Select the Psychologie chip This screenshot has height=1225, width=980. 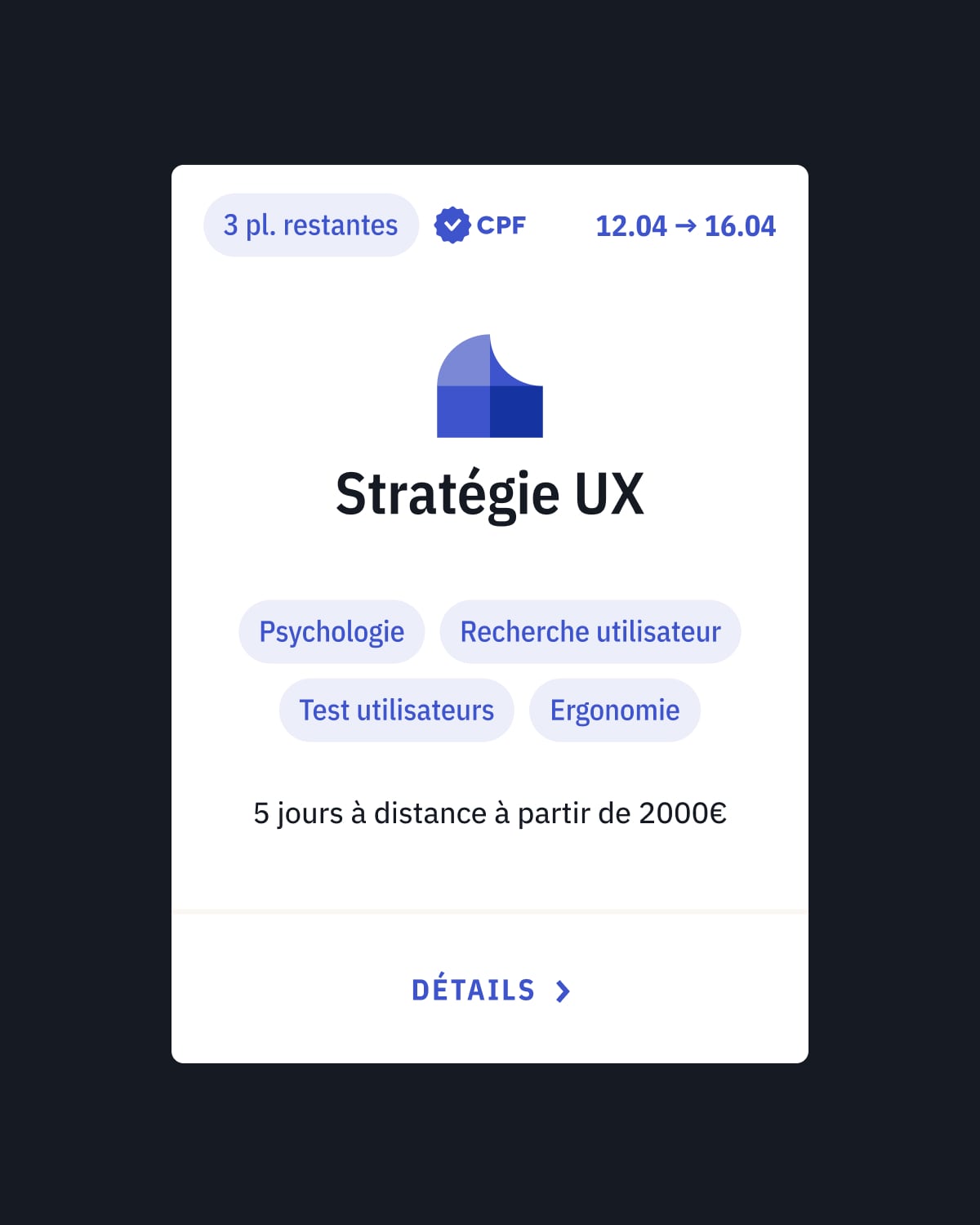coord(332,631)
